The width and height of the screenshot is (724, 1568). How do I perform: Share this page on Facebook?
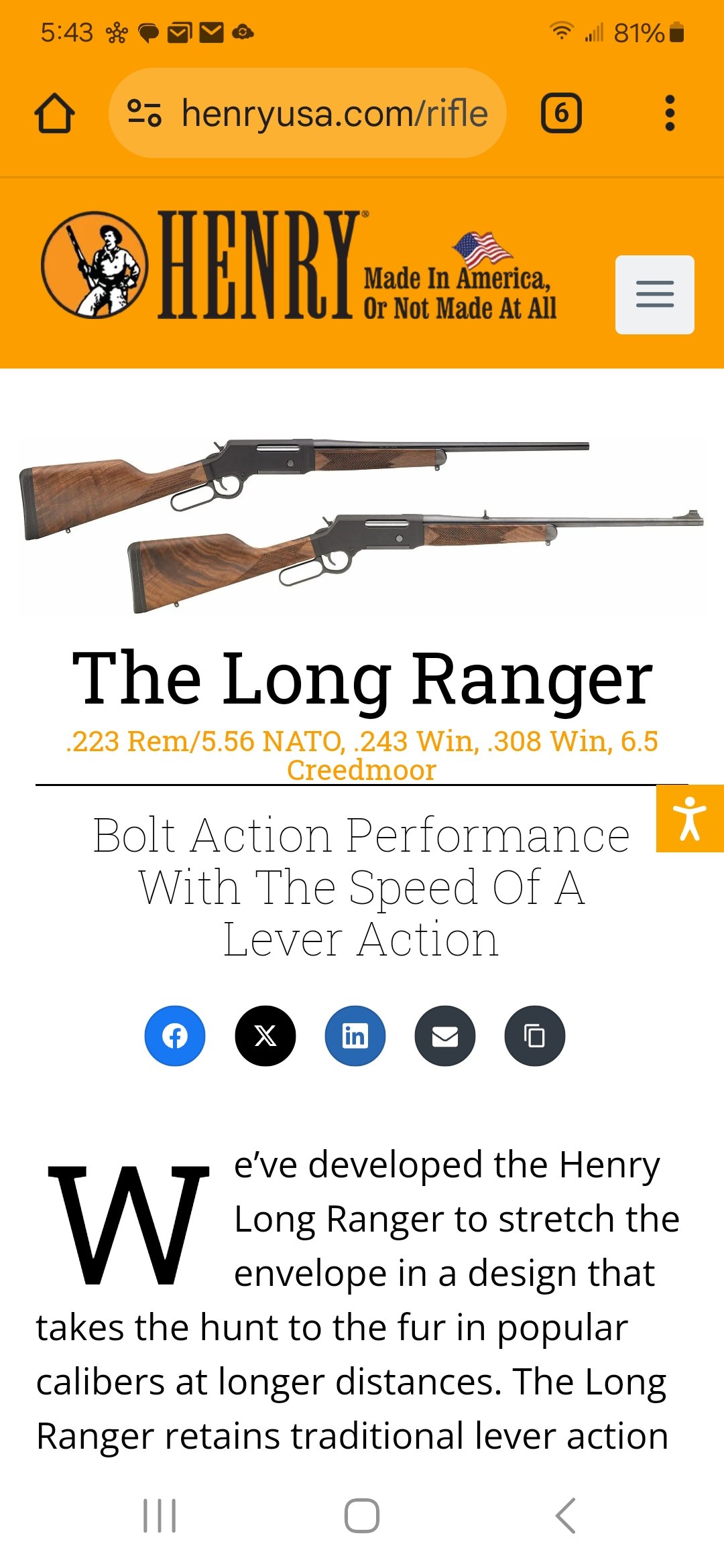pyautogui.click(x=175, y=1036)
